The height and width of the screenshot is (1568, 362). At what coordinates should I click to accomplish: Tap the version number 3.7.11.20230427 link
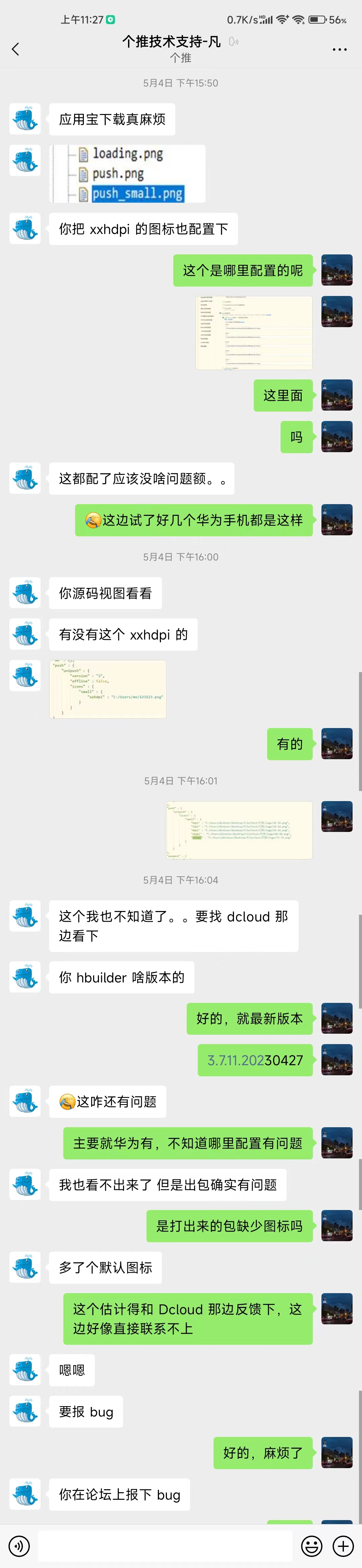click(x=255, y=1060)
